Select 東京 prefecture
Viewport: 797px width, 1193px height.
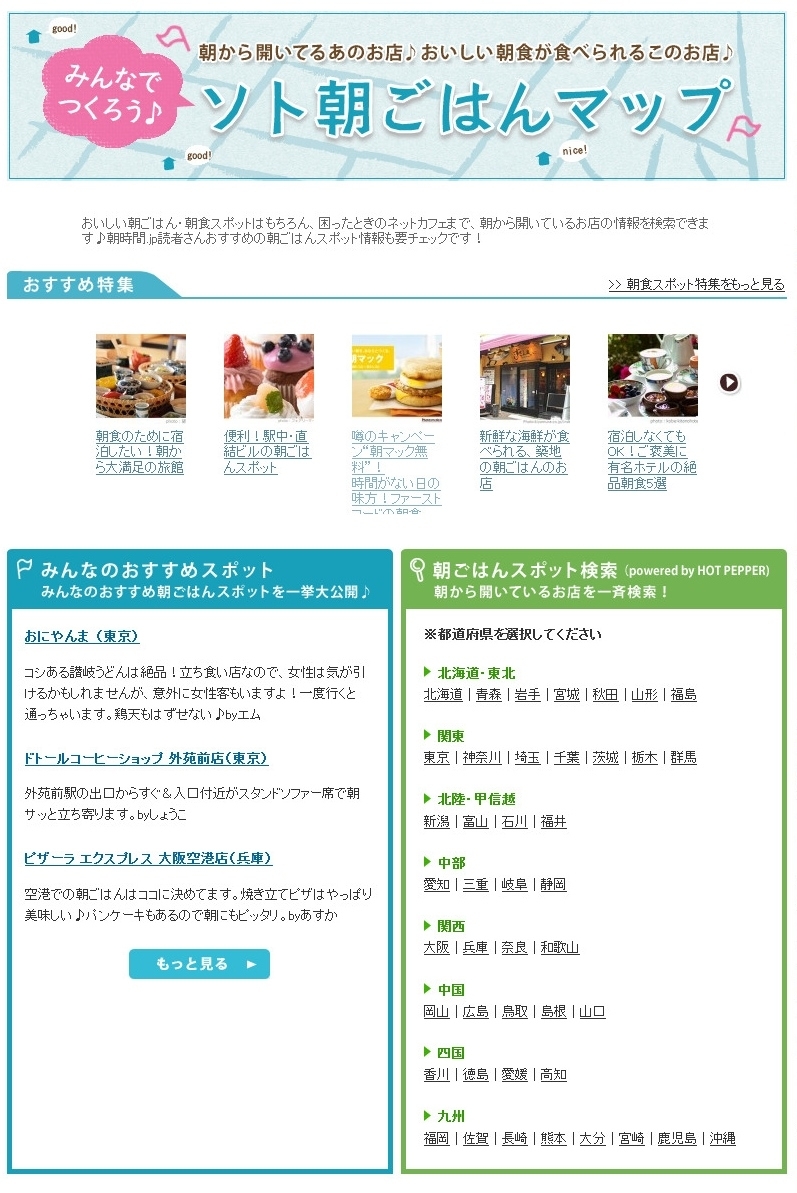436,758
